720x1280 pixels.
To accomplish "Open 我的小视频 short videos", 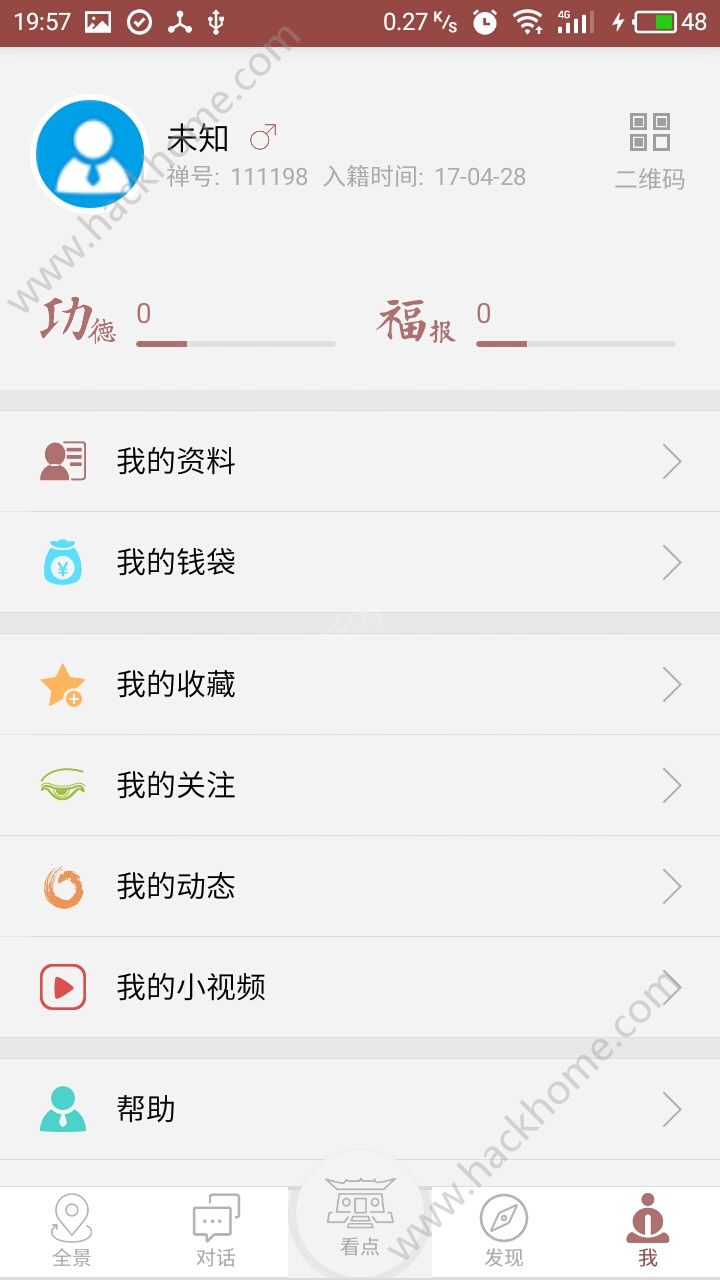I will [x=360, y=987].
